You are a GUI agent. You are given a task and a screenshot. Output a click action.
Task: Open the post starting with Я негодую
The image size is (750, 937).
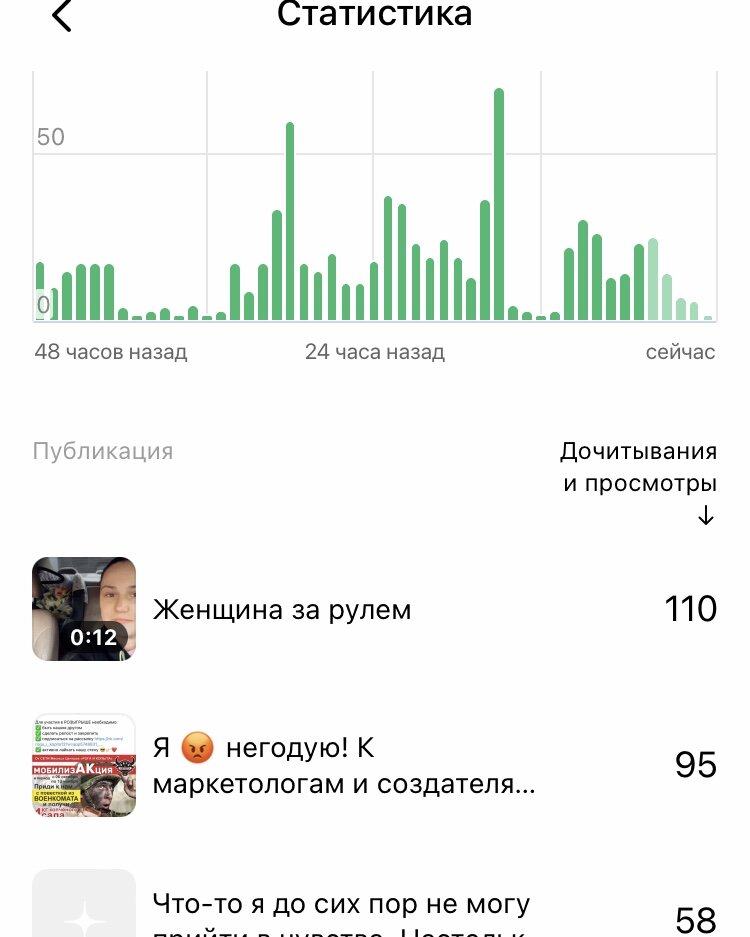pyautogui.click(x=345, y=765)
